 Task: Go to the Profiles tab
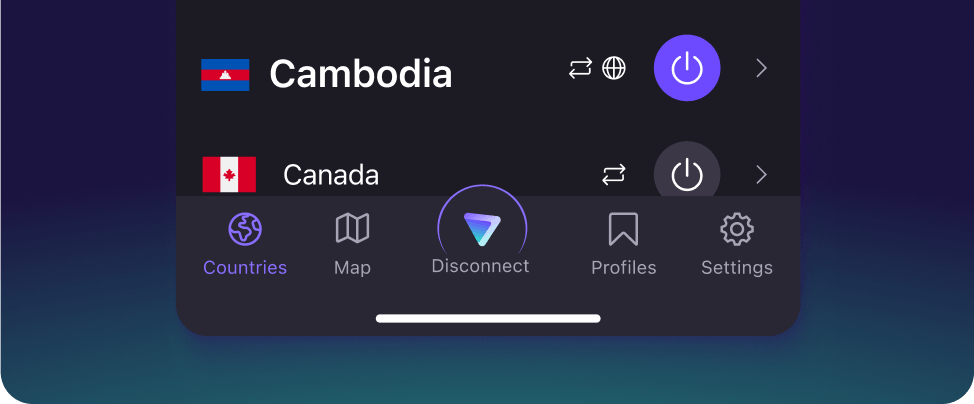pos(623,244)
